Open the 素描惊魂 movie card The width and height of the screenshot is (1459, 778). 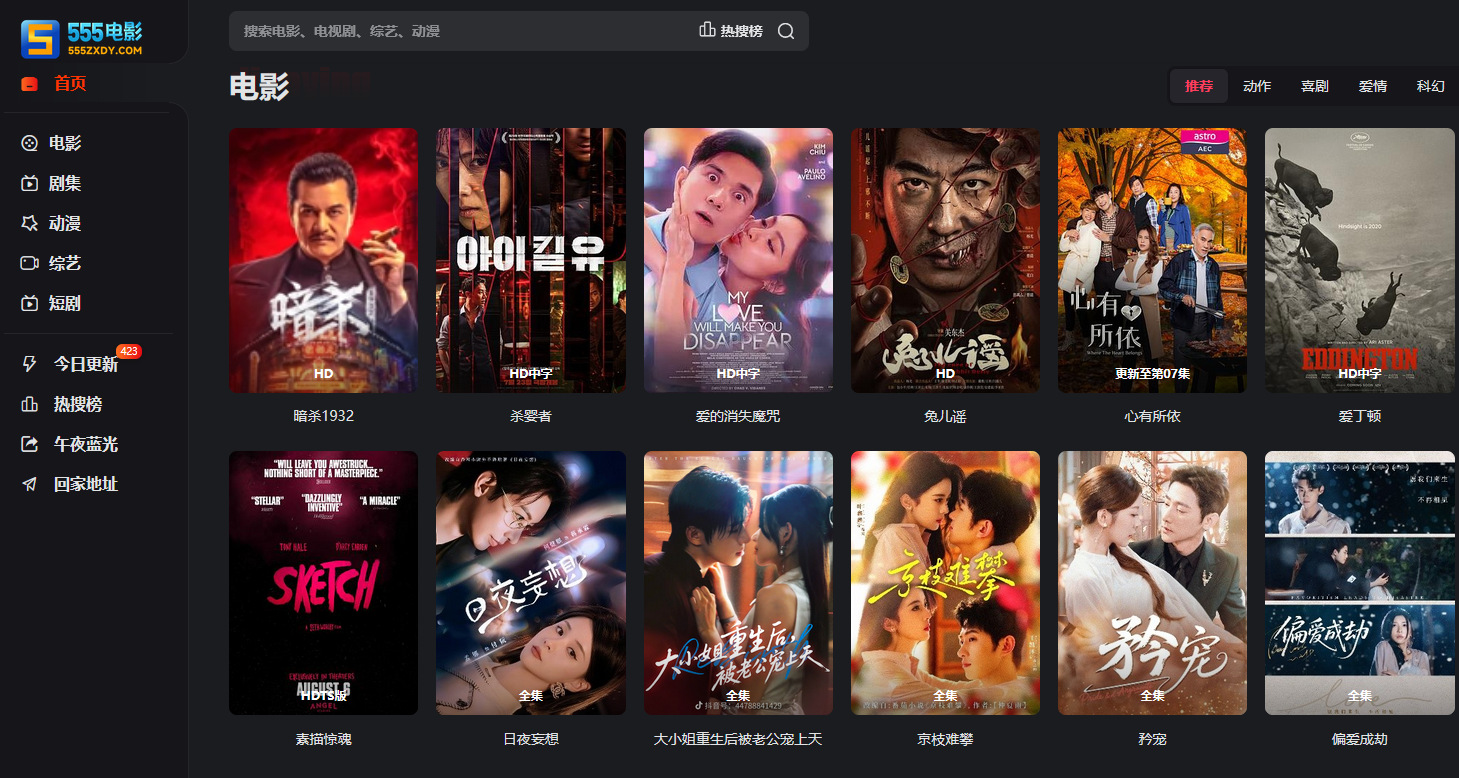click(x=323, y=583)
